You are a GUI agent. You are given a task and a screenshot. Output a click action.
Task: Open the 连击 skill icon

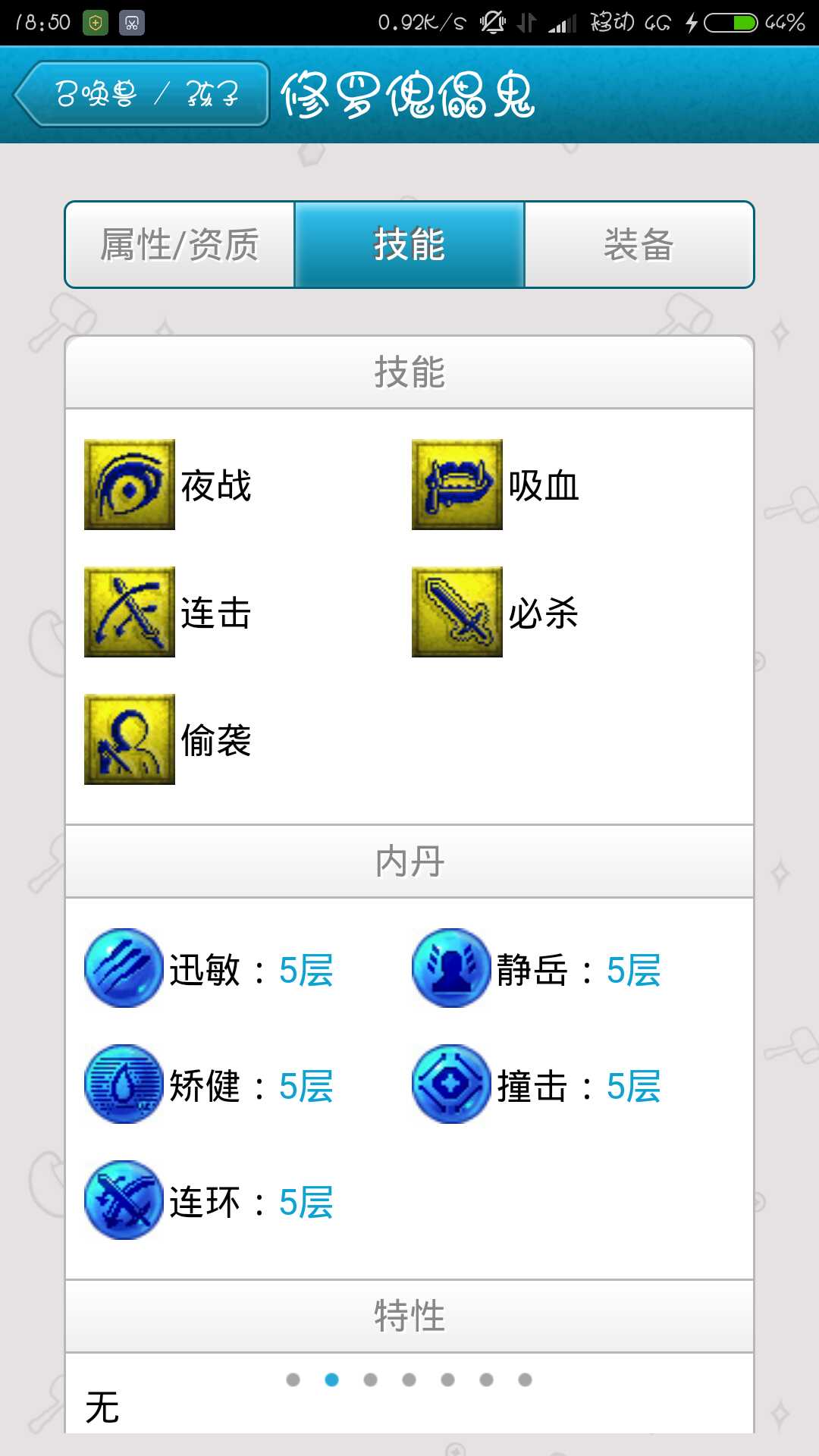coord(130,612)
